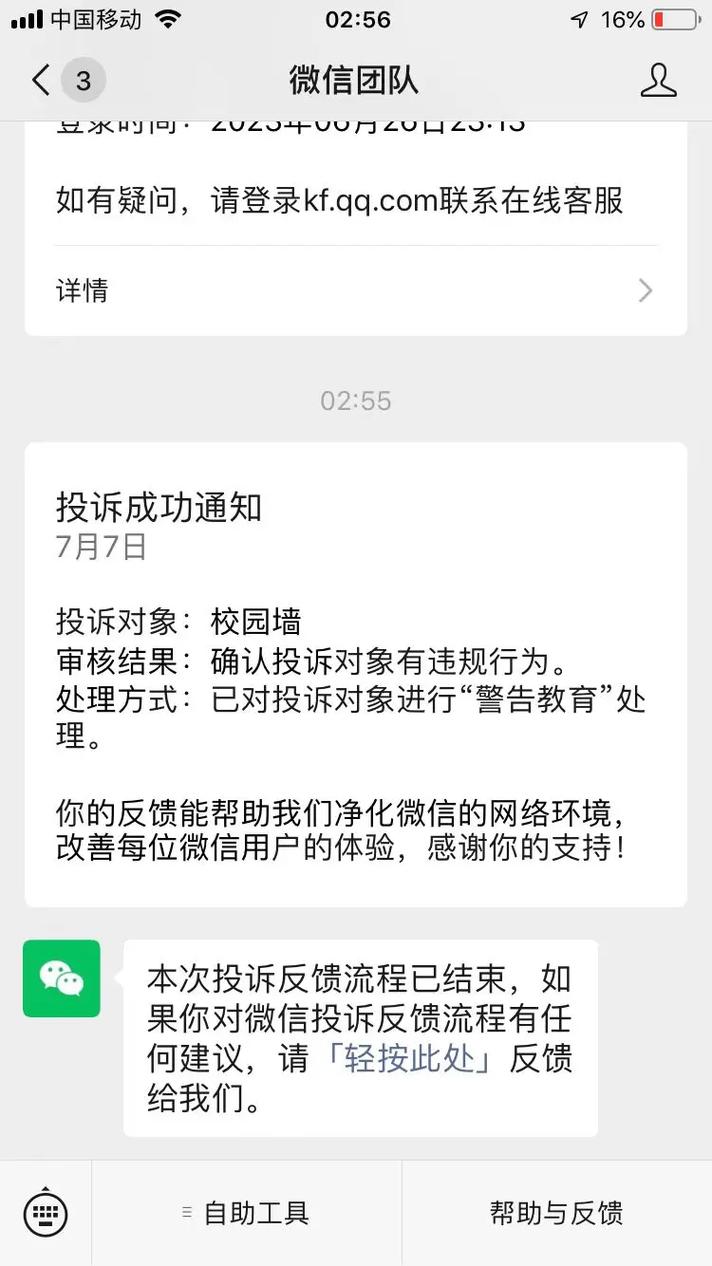Open 帮助与反馈
Viewport: 712px width, 1266px height.
[x=556, y=1213]
